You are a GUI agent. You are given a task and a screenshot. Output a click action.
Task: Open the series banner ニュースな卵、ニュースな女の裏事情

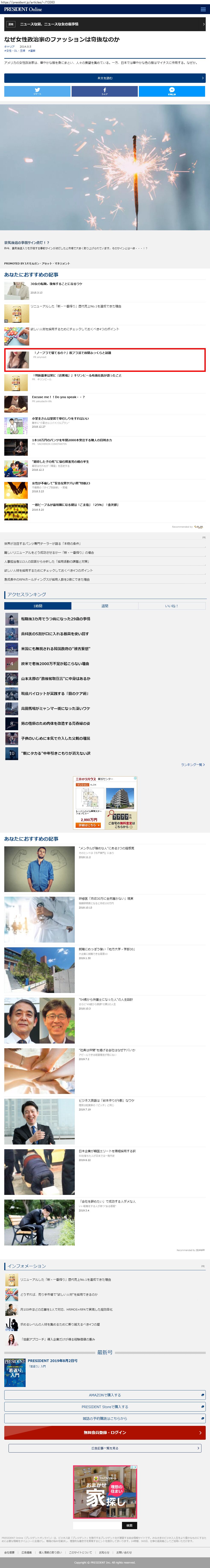105,24
